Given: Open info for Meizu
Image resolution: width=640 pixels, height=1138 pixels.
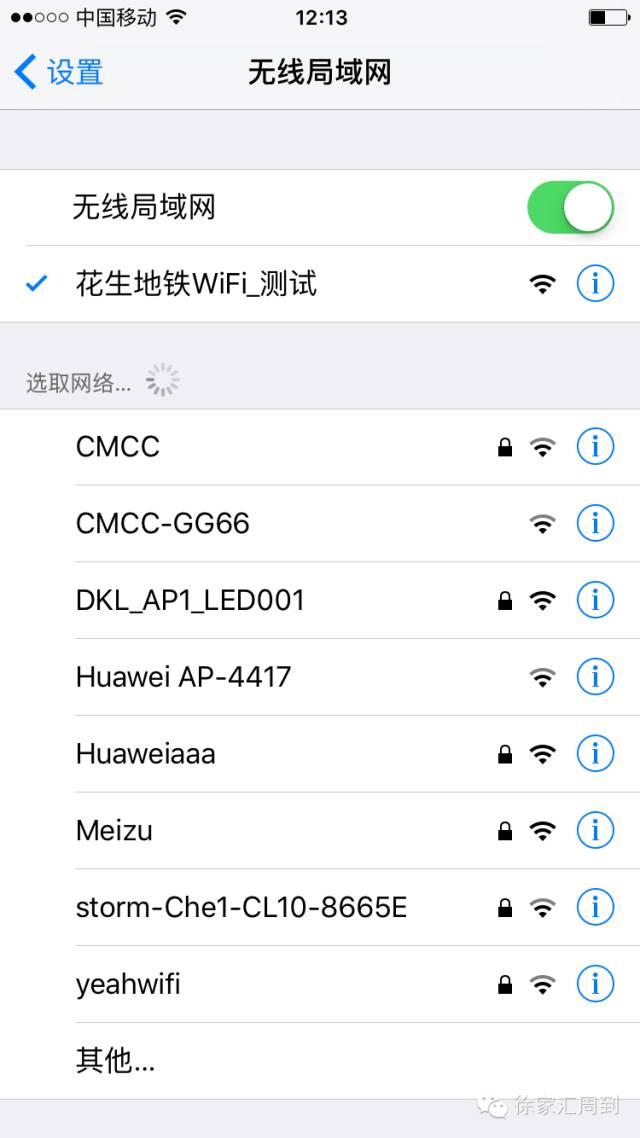Looking at the screenshot, I should [595, 830].
